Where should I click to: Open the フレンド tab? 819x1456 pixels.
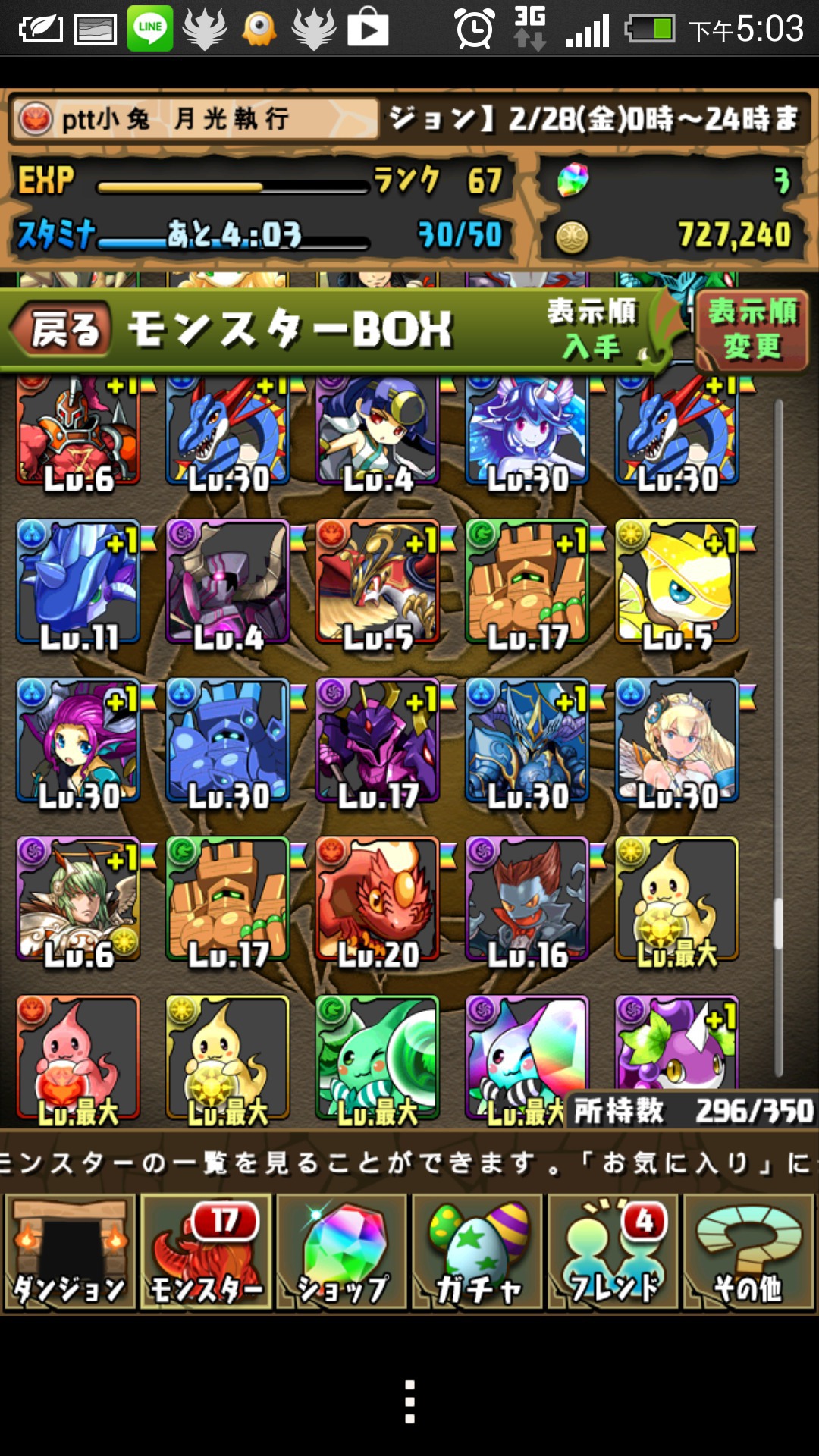tap(613, 1252)
